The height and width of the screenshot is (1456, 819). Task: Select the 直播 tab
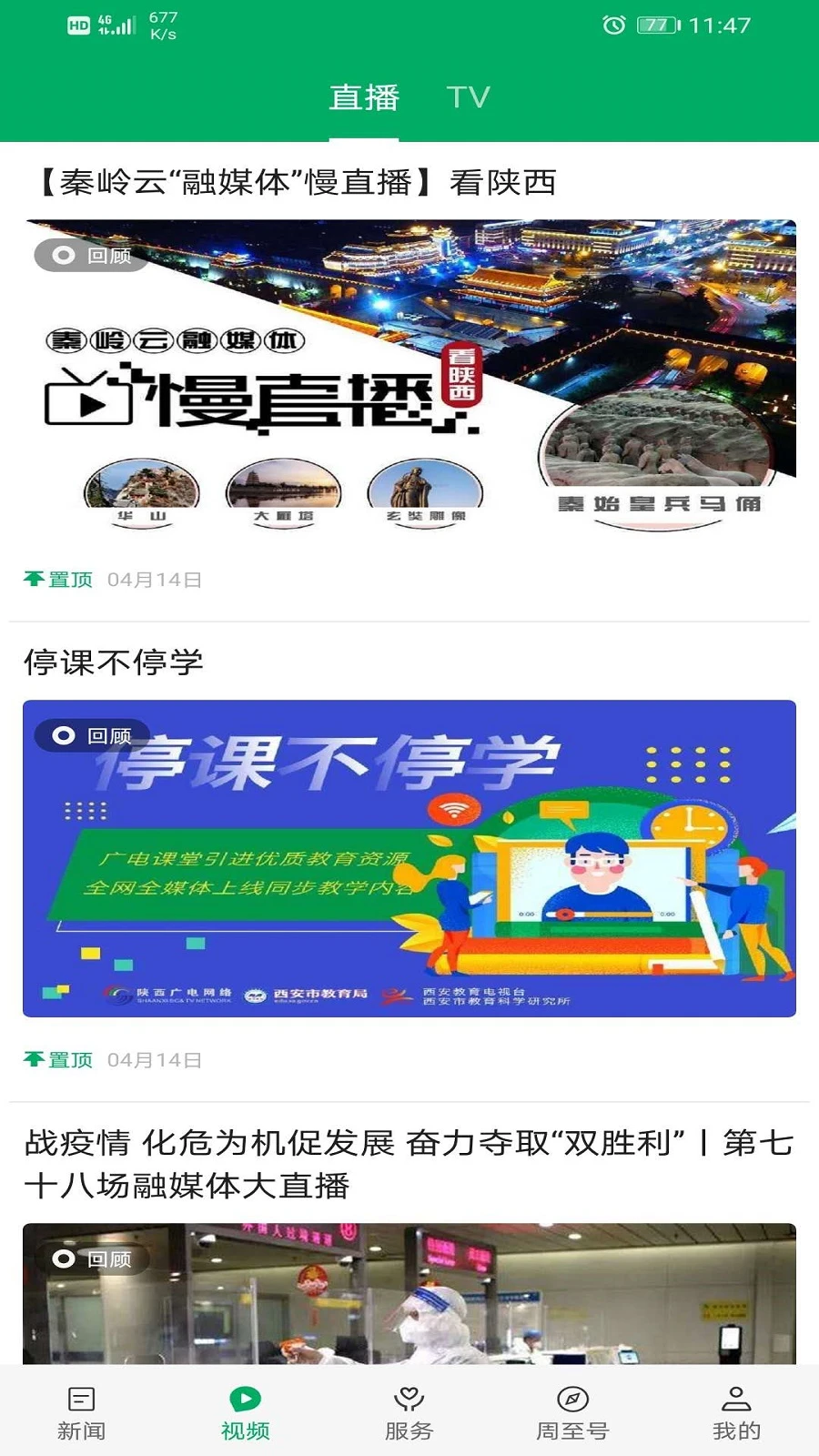click(365, 96)
